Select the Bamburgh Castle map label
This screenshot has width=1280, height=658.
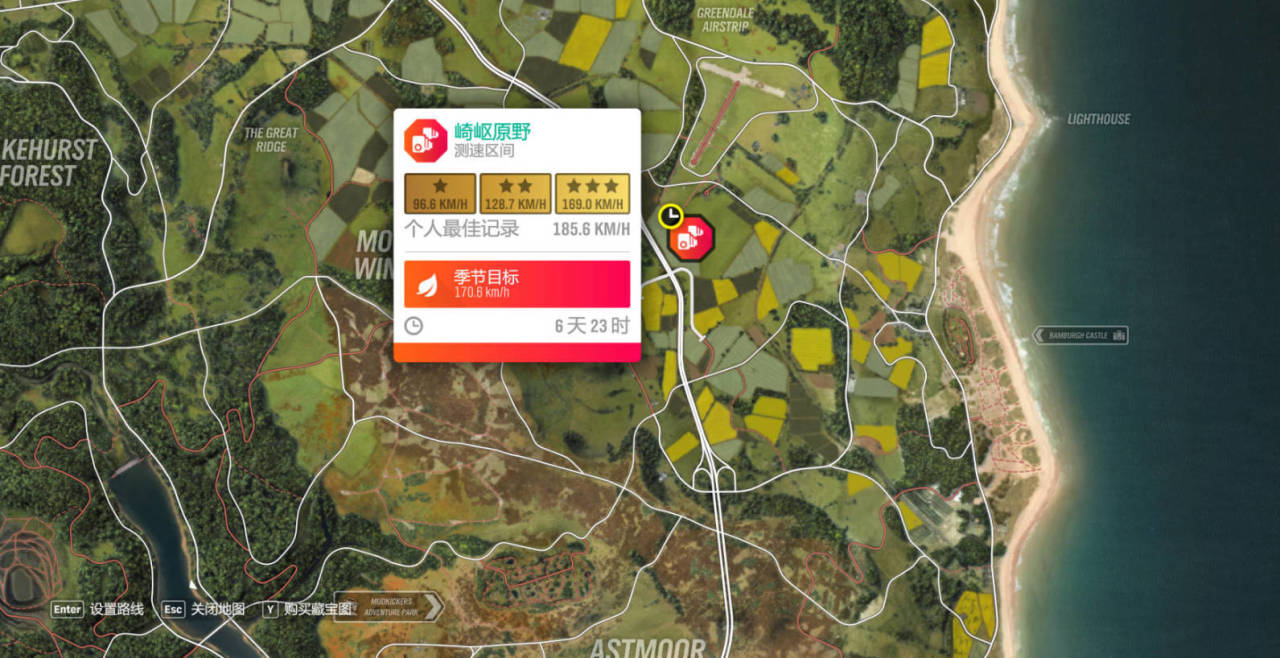[x=1080, y=335]
